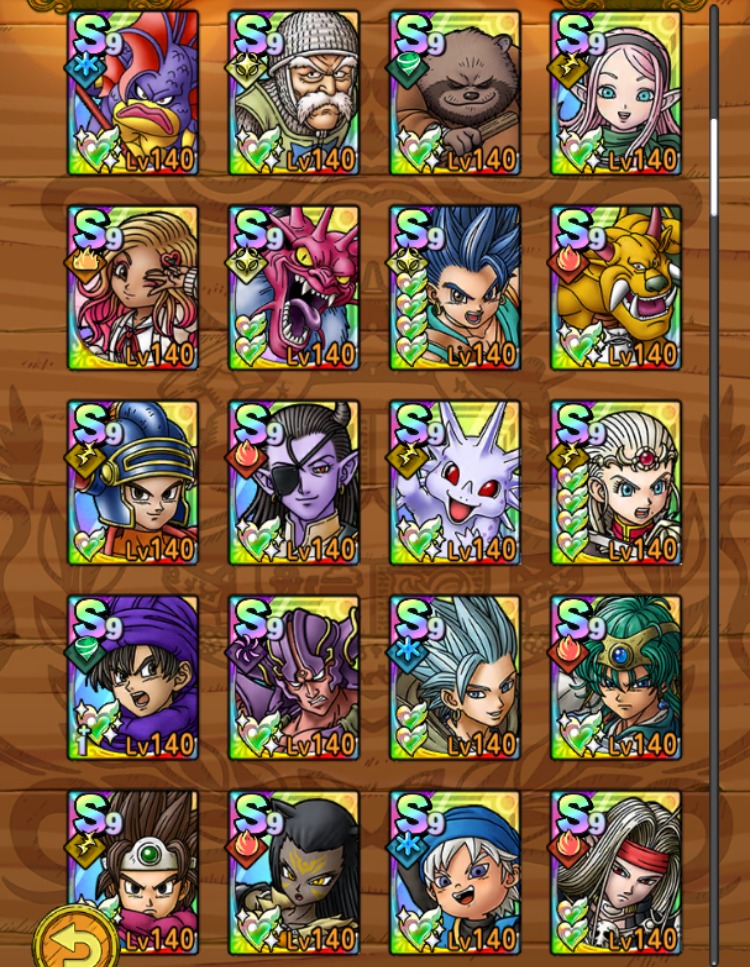Open the golden horned beast card

616,287
